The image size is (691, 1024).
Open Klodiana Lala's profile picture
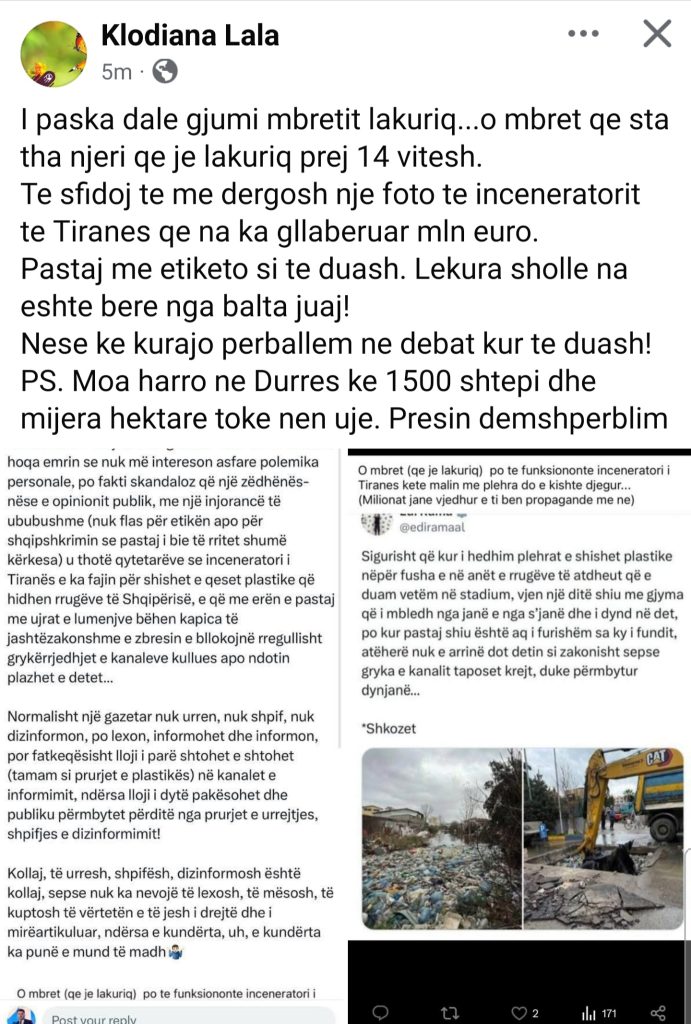pyautogui.click(x=53, y=53)
